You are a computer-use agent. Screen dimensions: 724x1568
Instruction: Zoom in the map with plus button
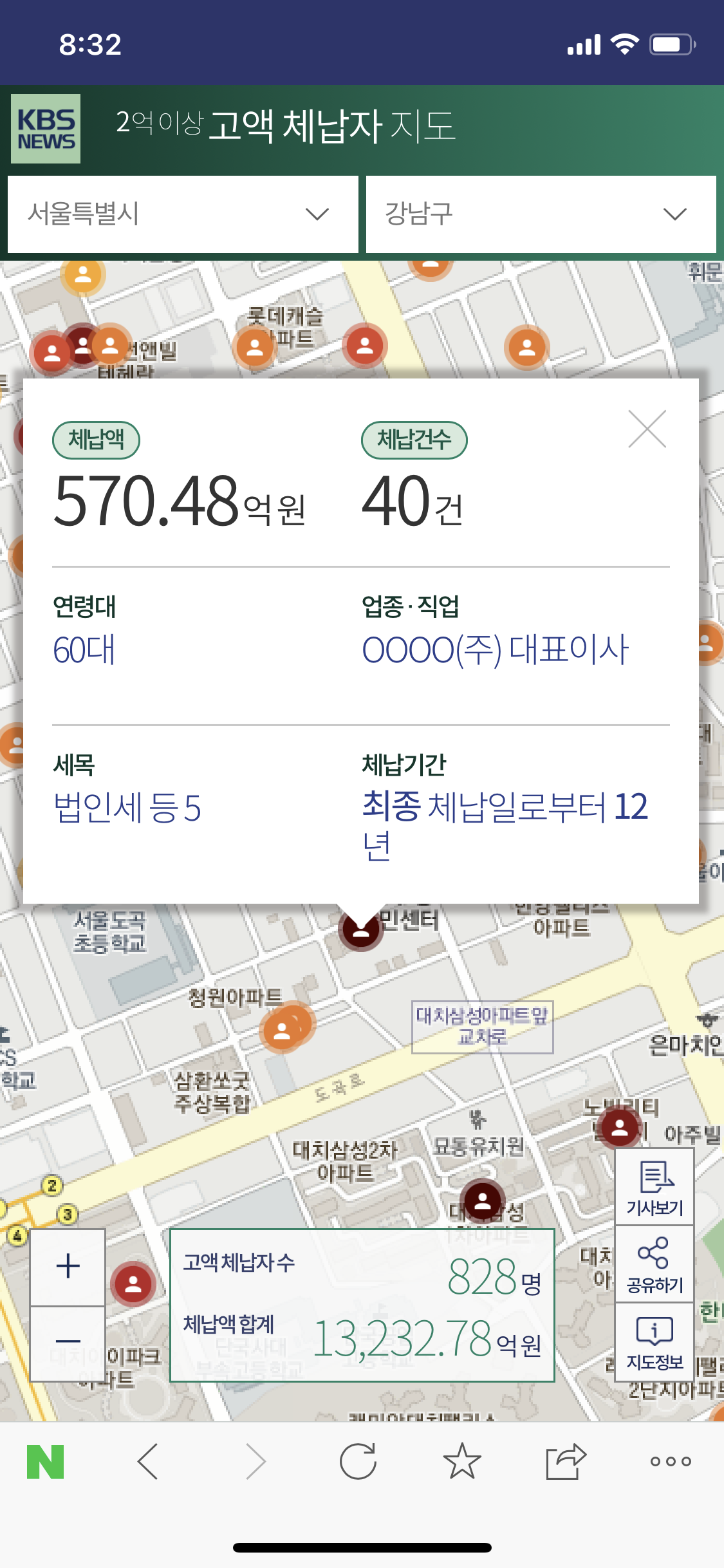click(68, 1266)
